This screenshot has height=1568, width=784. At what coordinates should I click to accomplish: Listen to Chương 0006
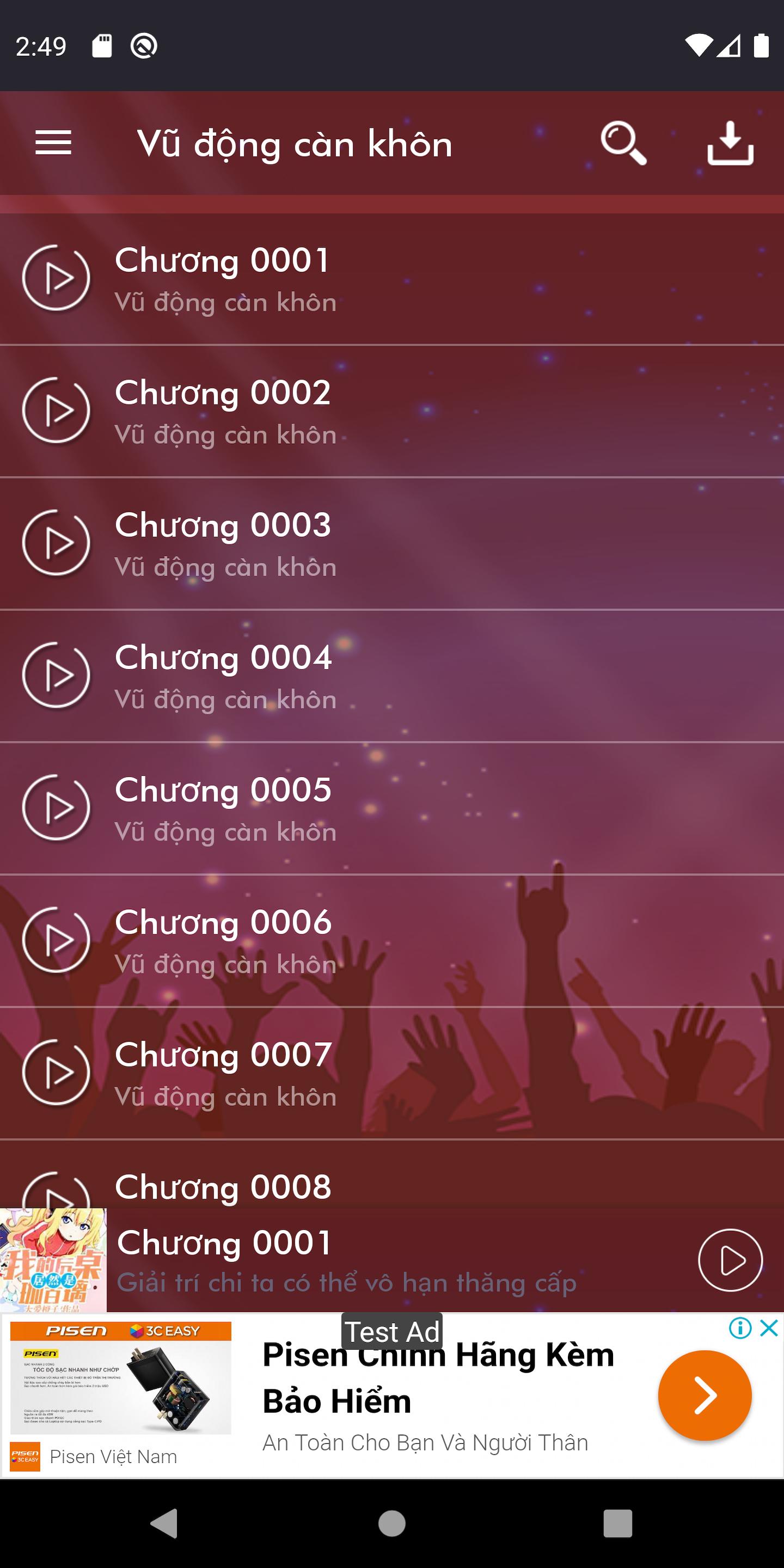coord(56,940)
